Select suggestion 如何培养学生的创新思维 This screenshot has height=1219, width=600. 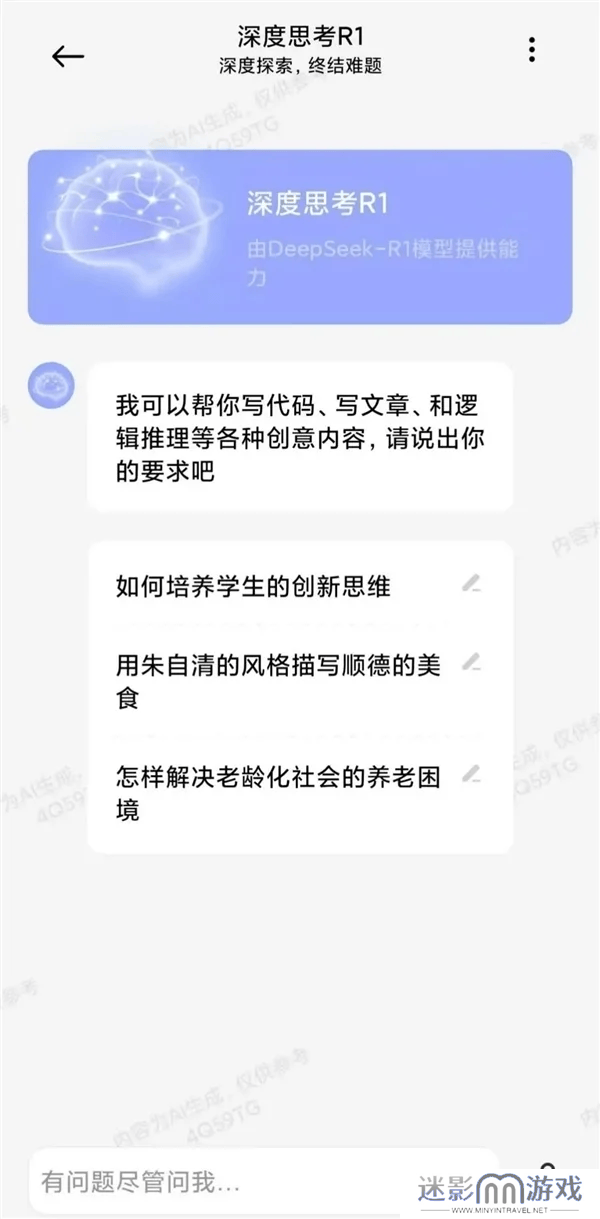253,586
